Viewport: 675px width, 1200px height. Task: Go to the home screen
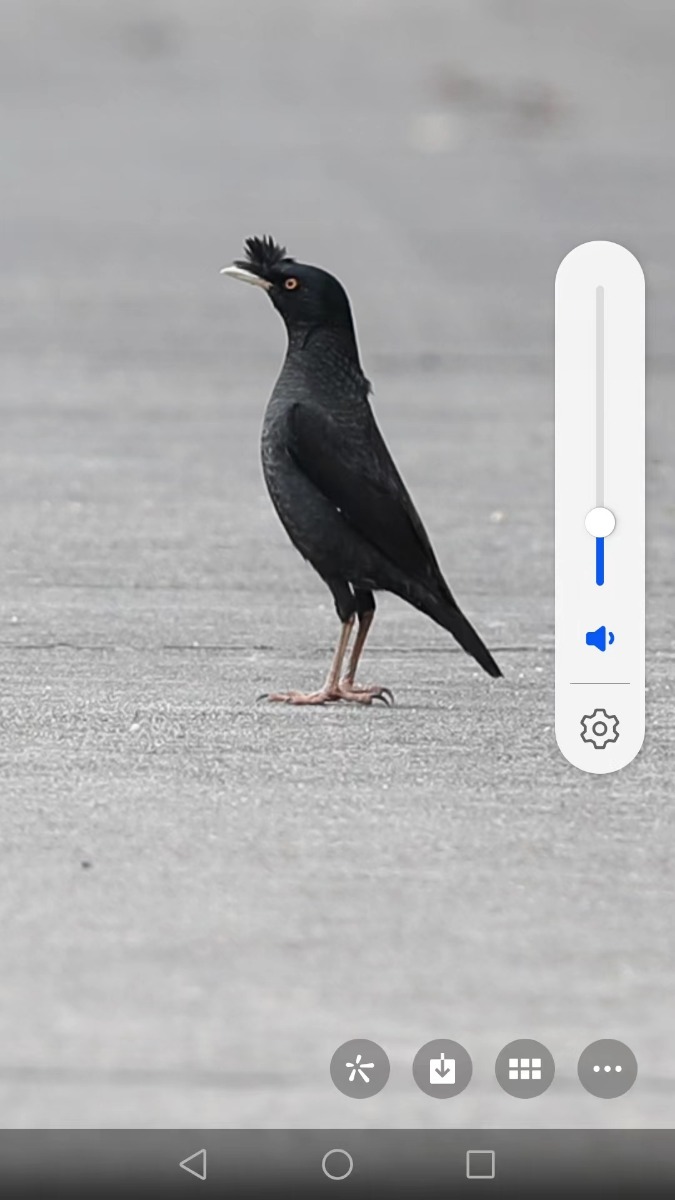(337, 1164)
